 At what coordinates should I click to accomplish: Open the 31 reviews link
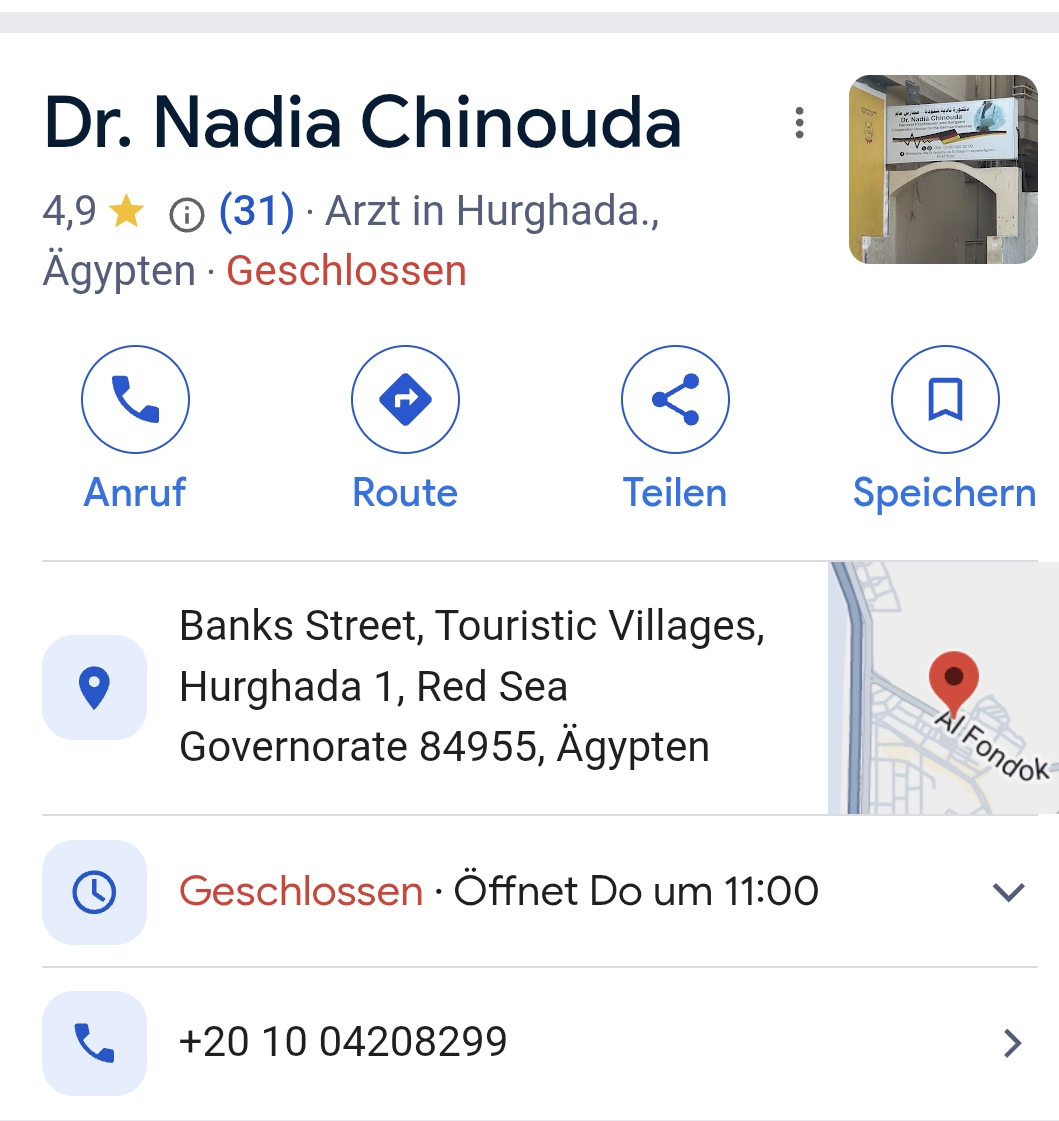256,211
